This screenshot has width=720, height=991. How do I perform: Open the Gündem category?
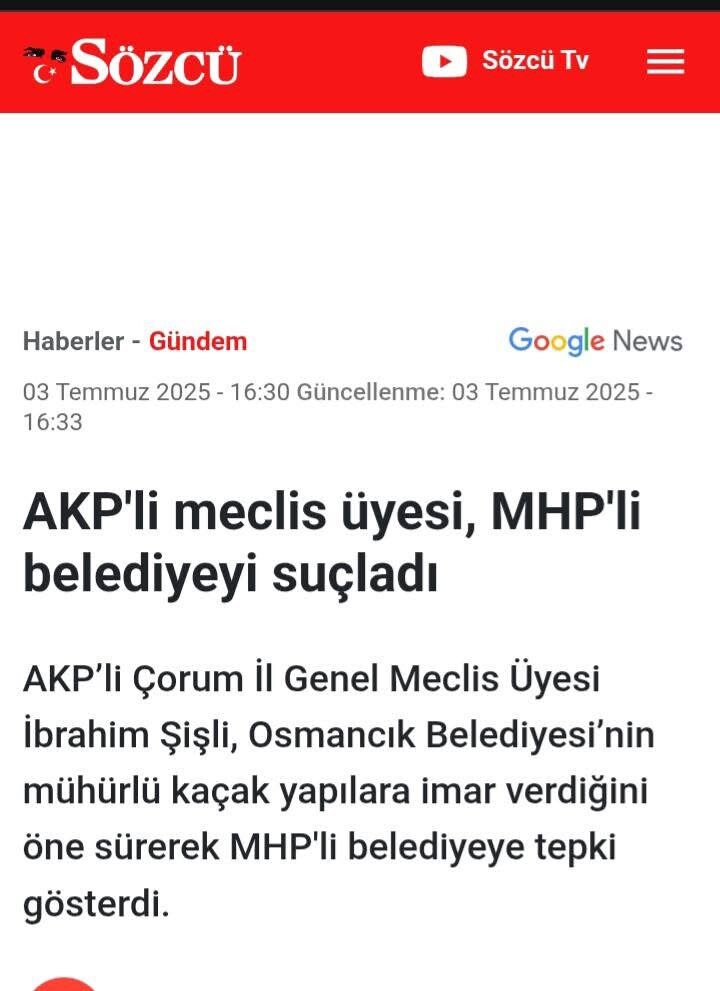tap(198, 342)
